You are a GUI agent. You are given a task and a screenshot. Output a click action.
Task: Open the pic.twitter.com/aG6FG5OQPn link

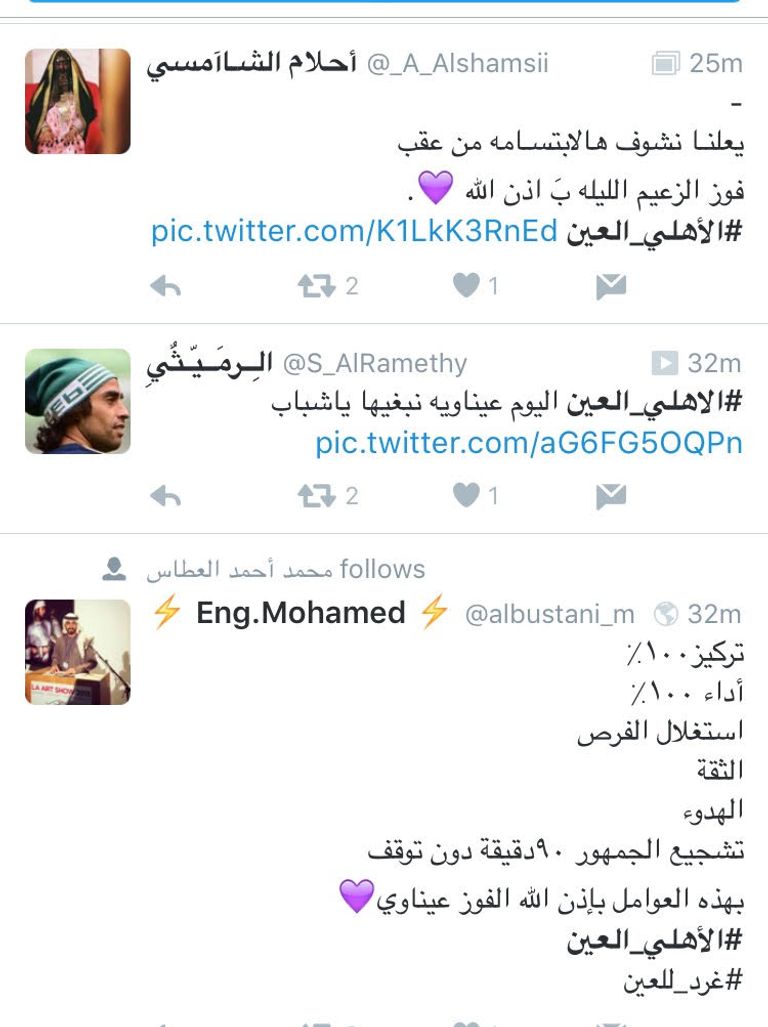tap(529, 443)
